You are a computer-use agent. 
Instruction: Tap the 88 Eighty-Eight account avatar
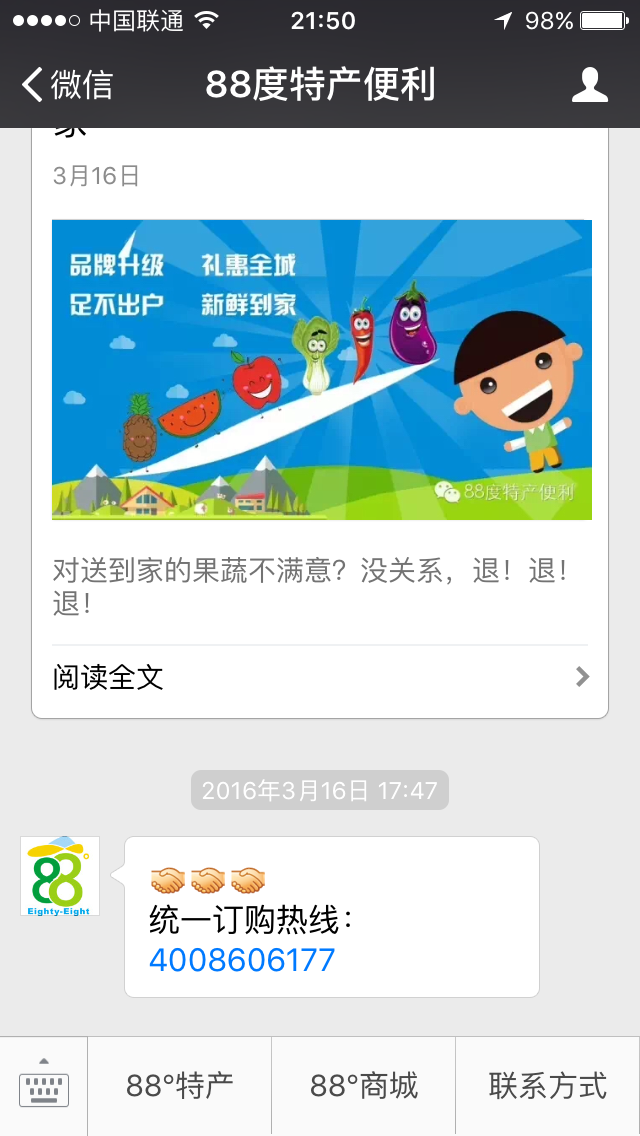(60, 876)
